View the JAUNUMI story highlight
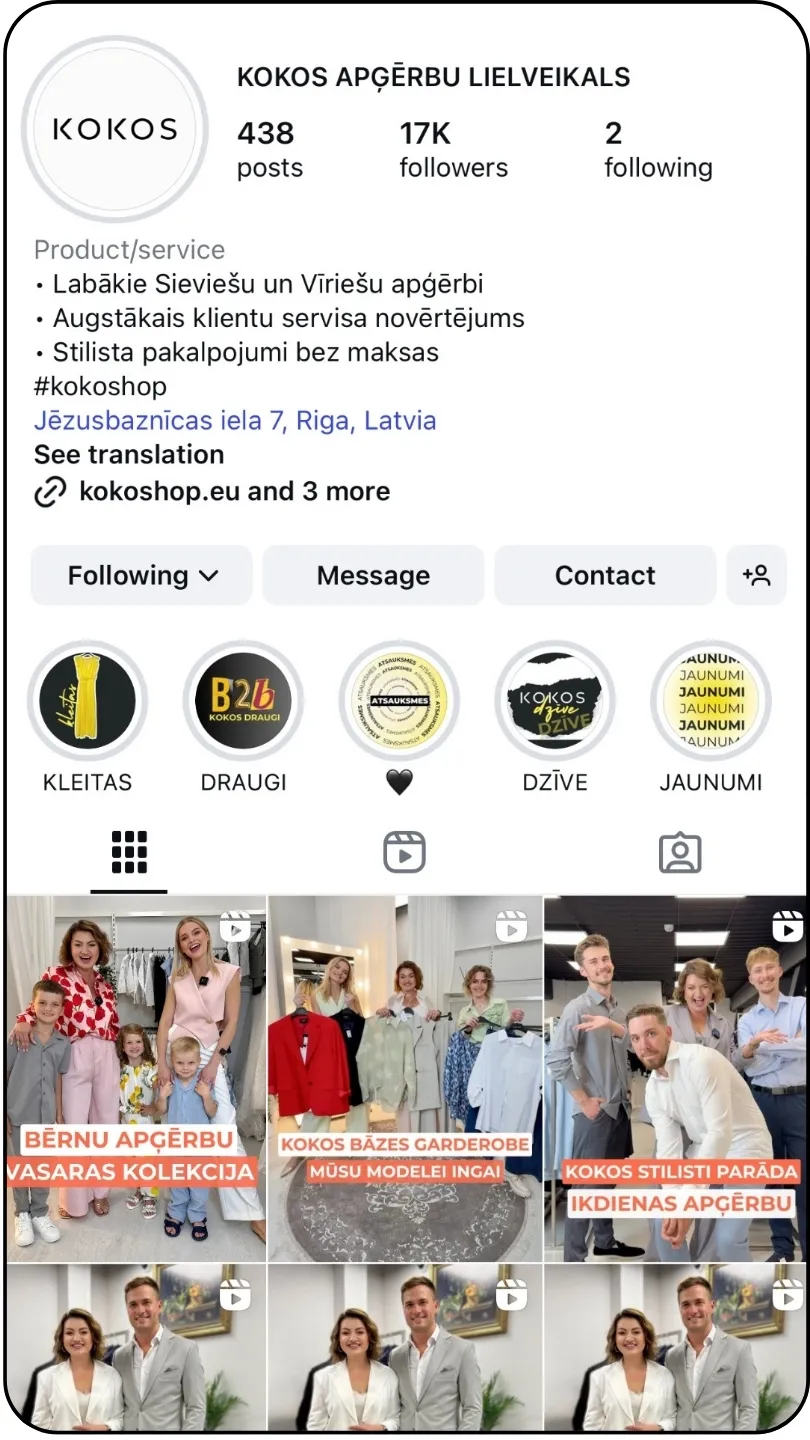Screen dimensions: 810x1440 pos(711,701)
